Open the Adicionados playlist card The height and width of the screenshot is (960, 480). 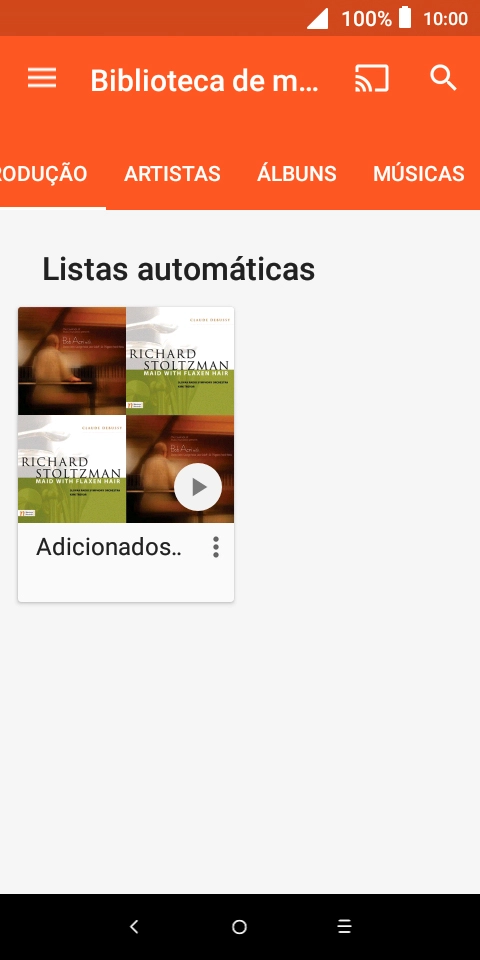point(126,454)
